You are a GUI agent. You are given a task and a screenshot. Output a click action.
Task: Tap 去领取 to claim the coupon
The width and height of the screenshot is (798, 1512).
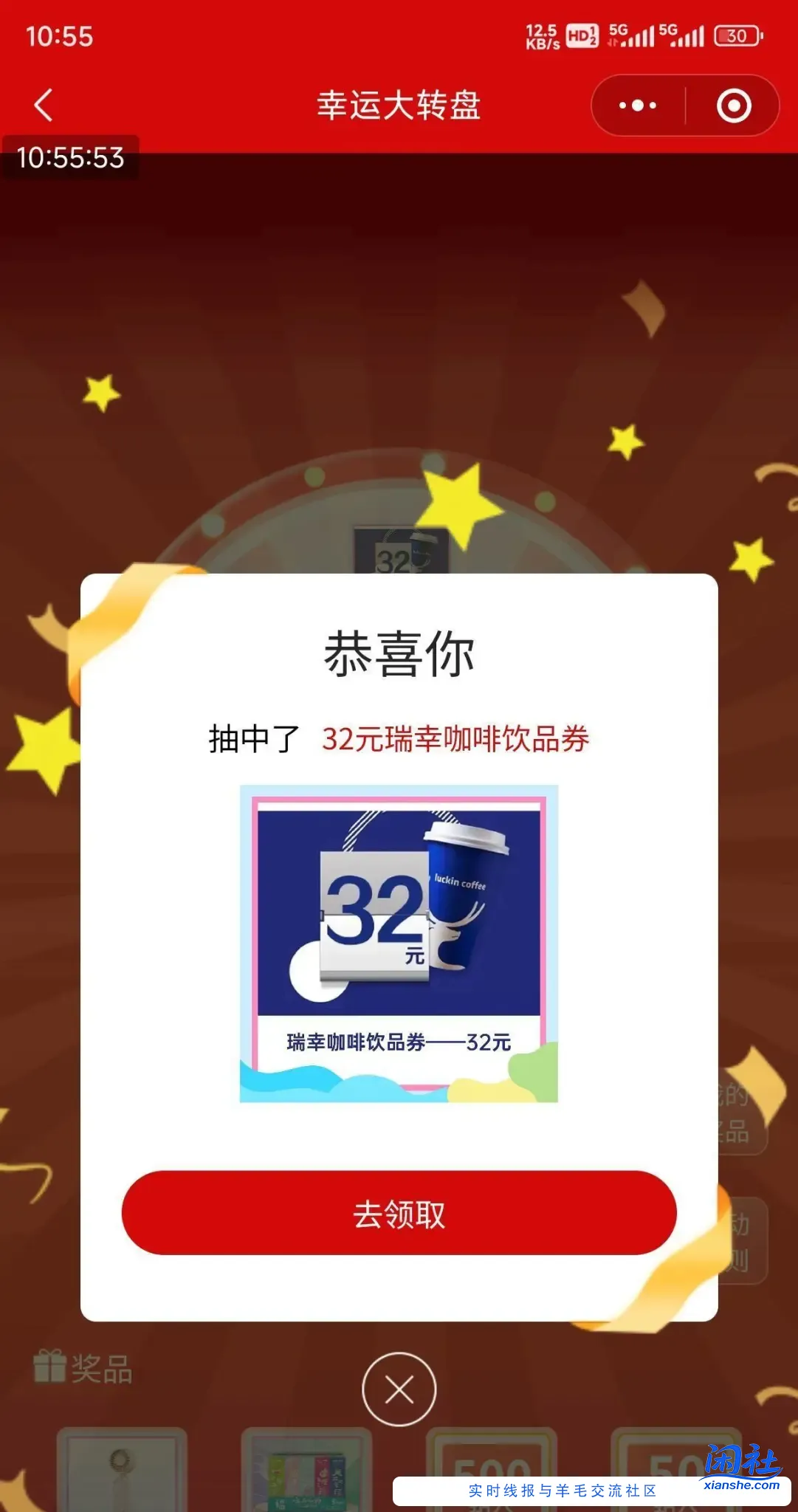click(399, 1213)
